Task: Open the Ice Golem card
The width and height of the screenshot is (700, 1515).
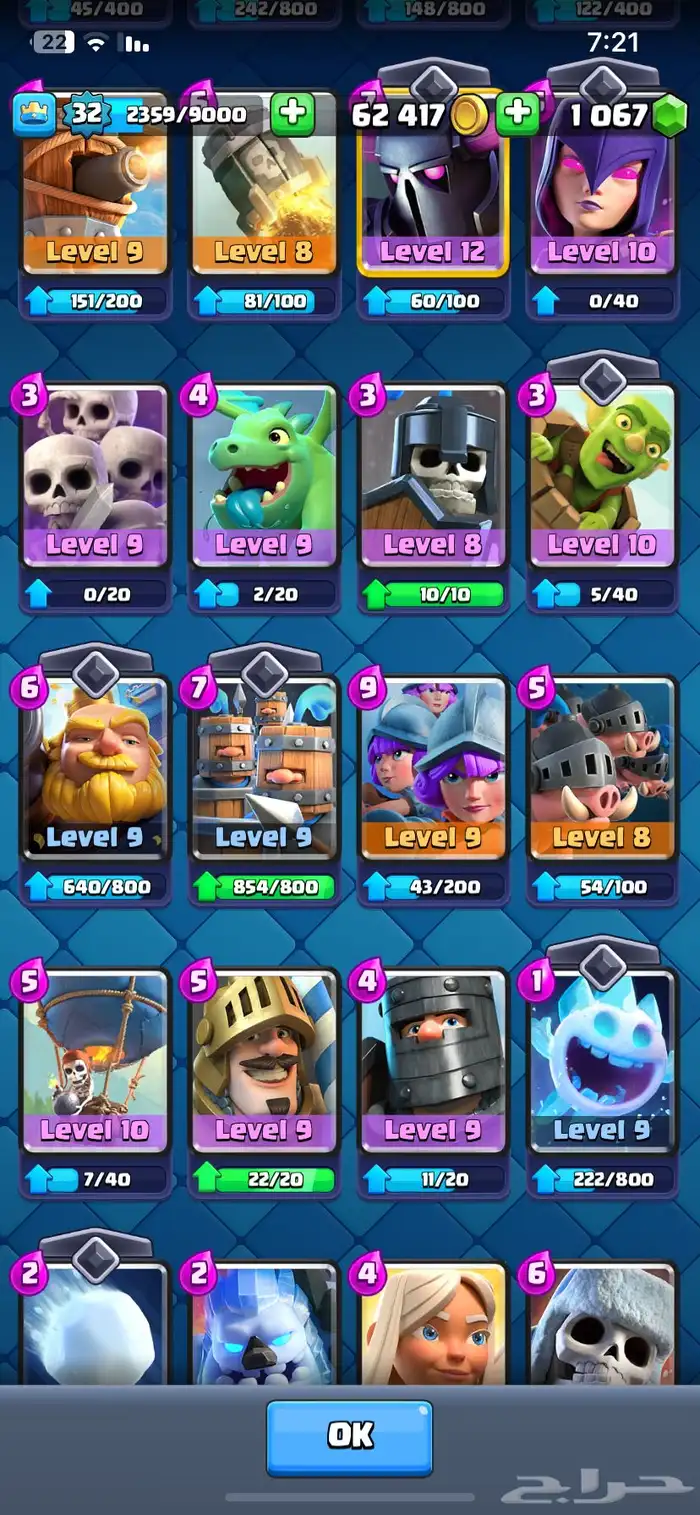Action: tap(264, 1330)
